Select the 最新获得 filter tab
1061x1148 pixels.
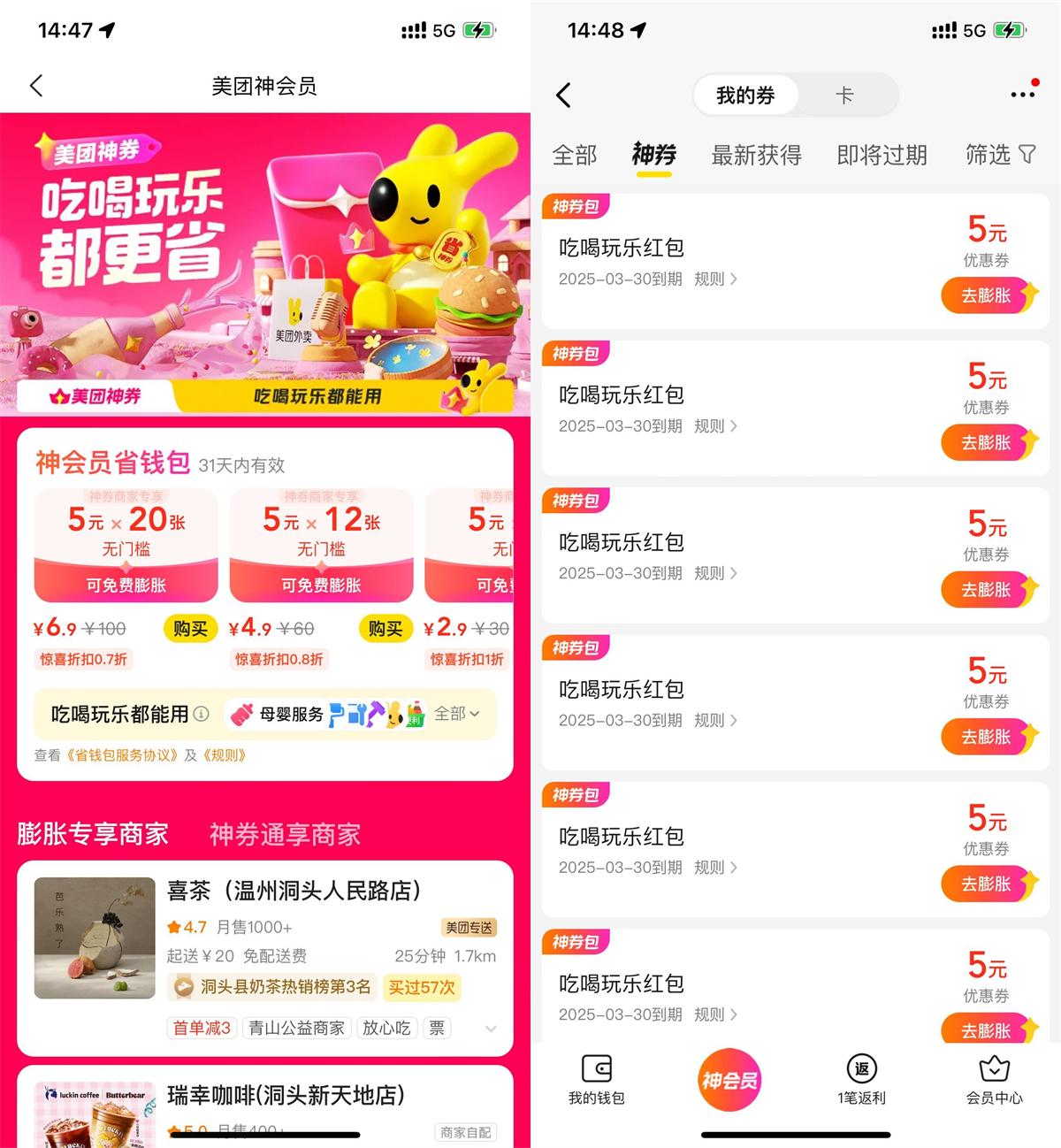point(756,156)
